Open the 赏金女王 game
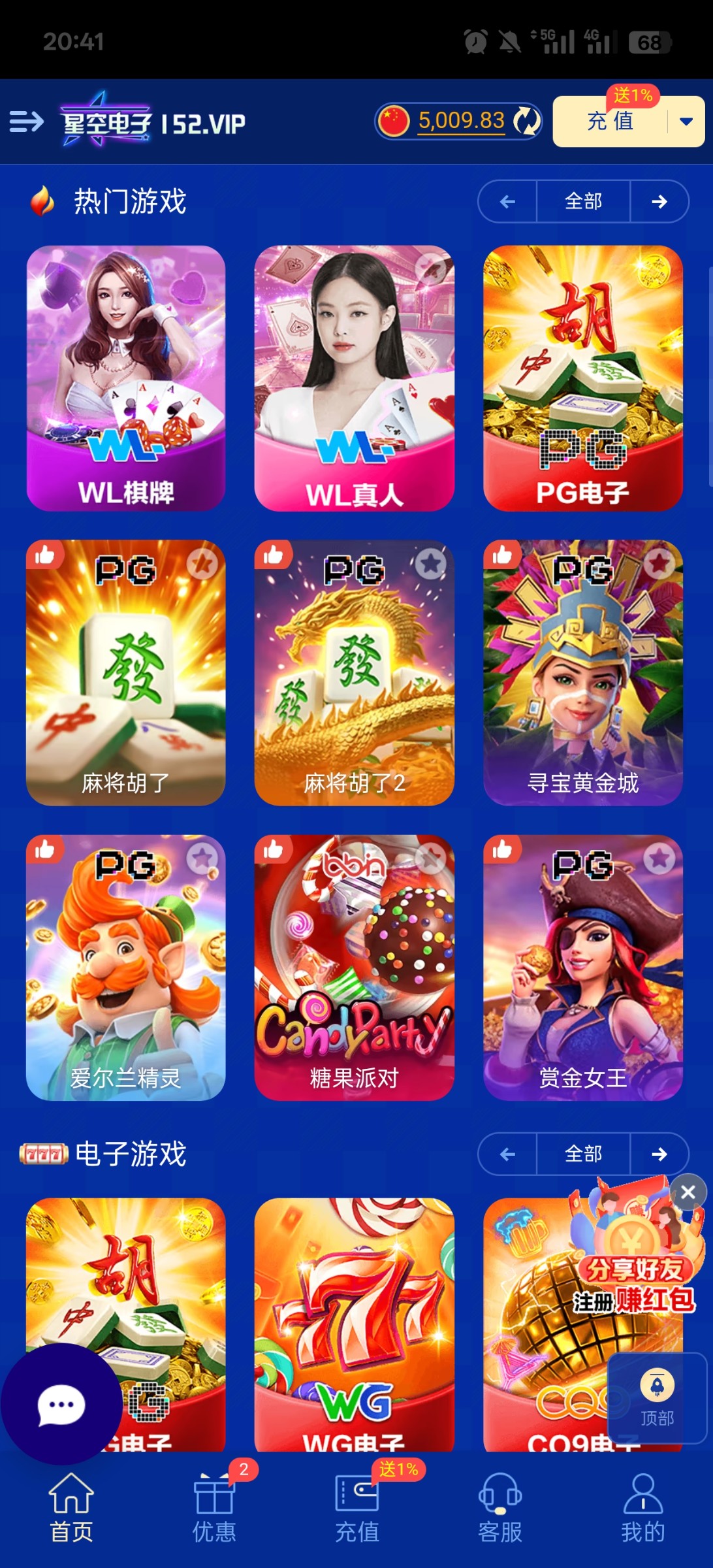This screenshot has height=1568, width=713. click(582, 967)
